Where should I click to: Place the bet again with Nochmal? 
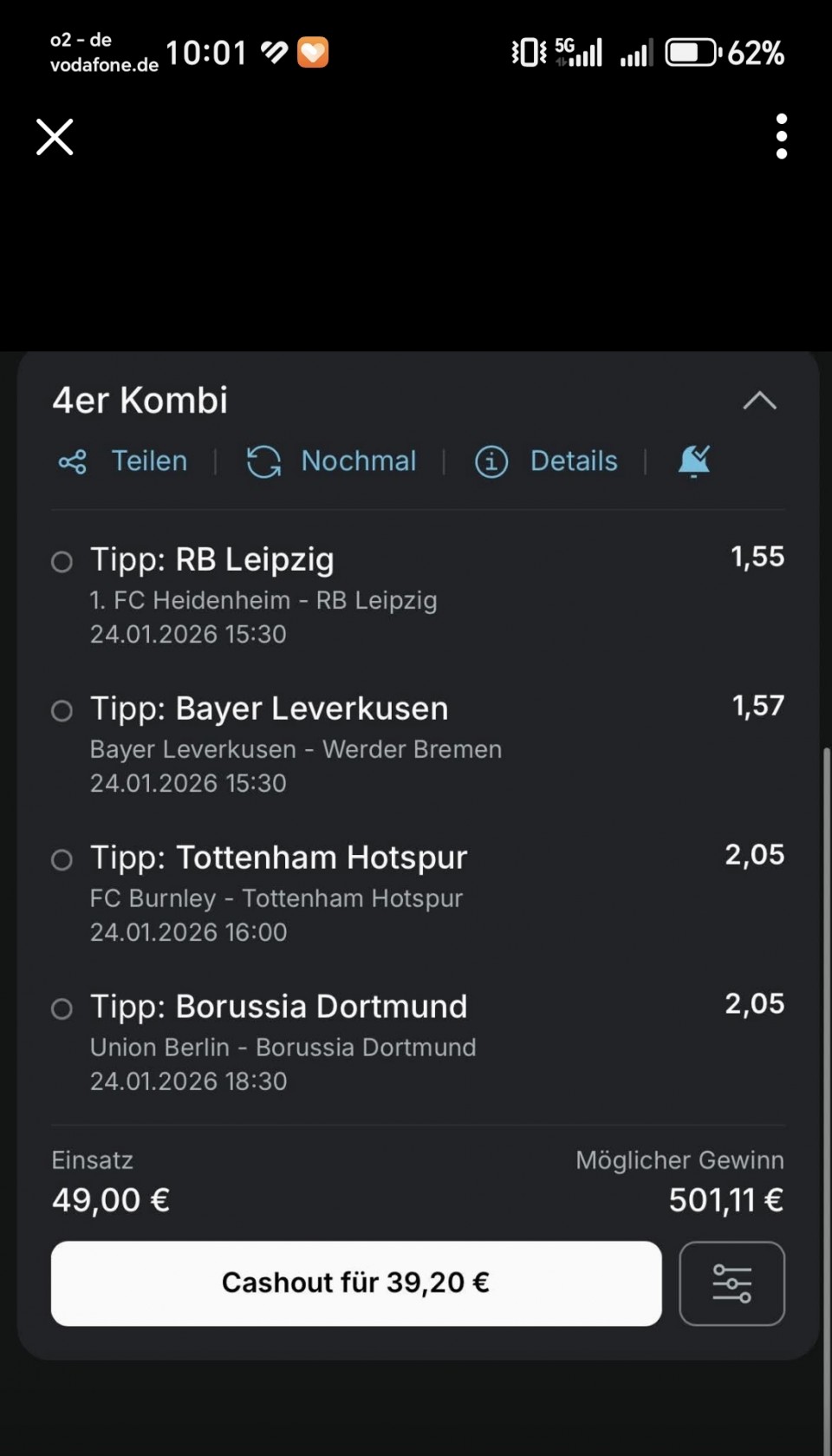tap(332, 461)
